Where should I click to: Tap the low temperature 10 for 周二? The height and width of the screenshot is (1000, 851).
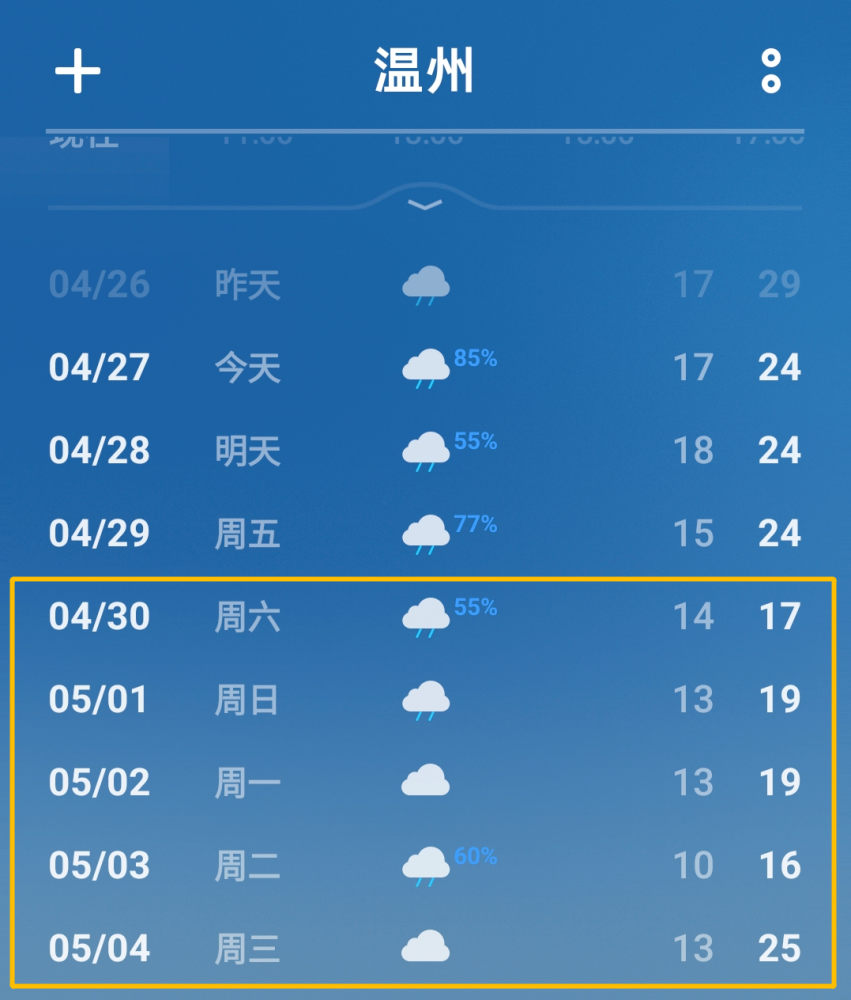(693, 866)
